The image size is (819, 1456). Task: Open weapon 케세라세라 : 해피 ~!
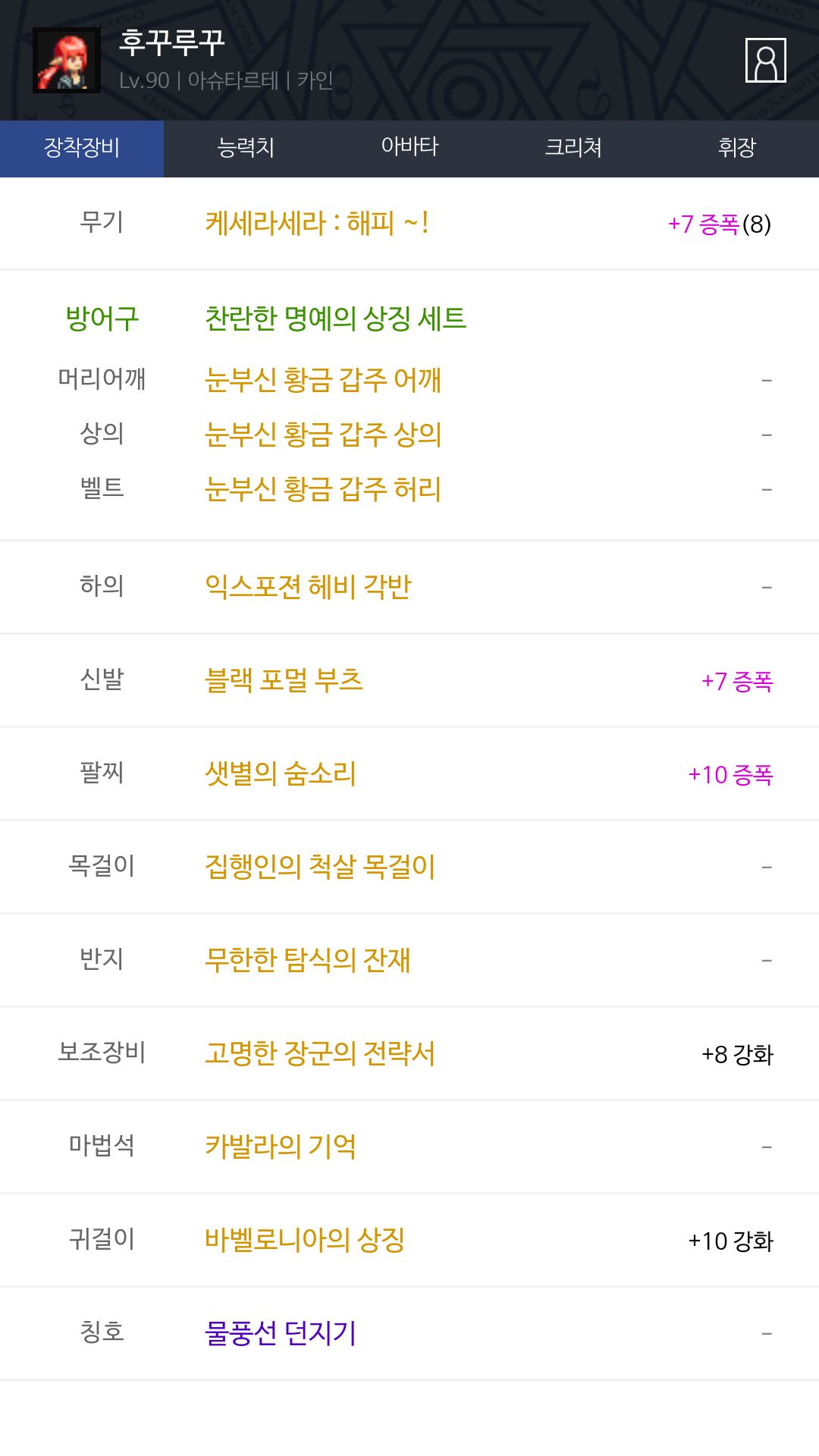(x=316, y=224)
